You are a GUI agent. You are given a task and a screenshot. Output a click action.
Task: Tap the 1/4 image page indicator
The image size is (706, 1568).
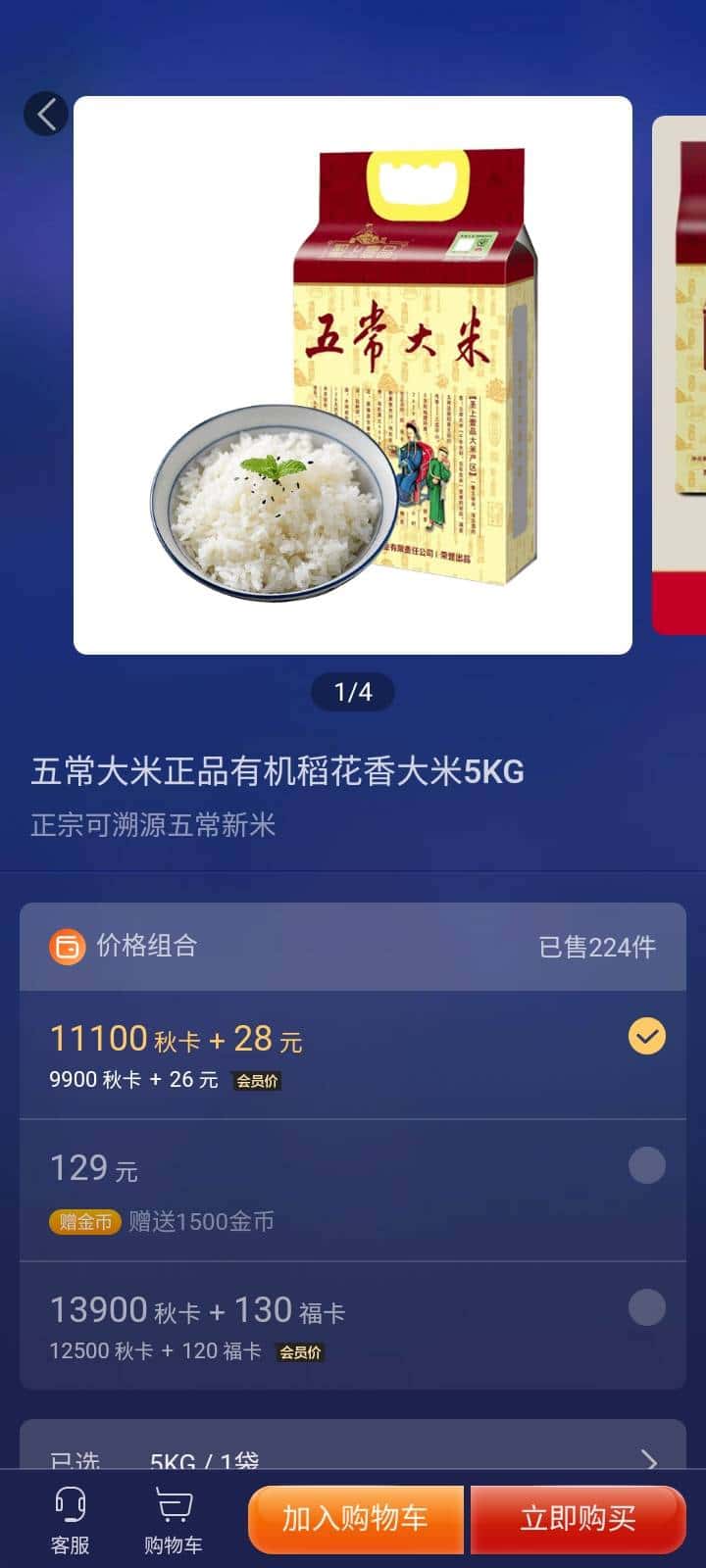pos(353,692)
